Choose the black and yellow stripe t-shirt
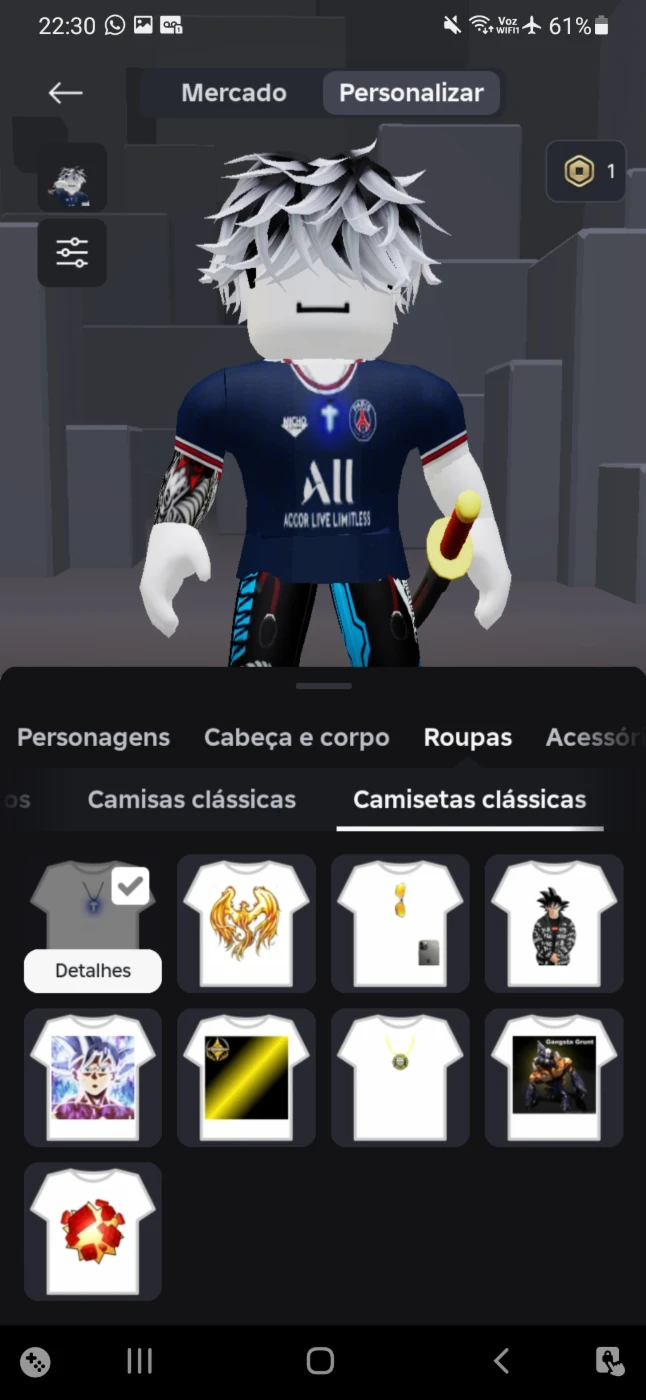This screenshot has height=1400, width=646. pyautogui.click(x=246, y=1078)
